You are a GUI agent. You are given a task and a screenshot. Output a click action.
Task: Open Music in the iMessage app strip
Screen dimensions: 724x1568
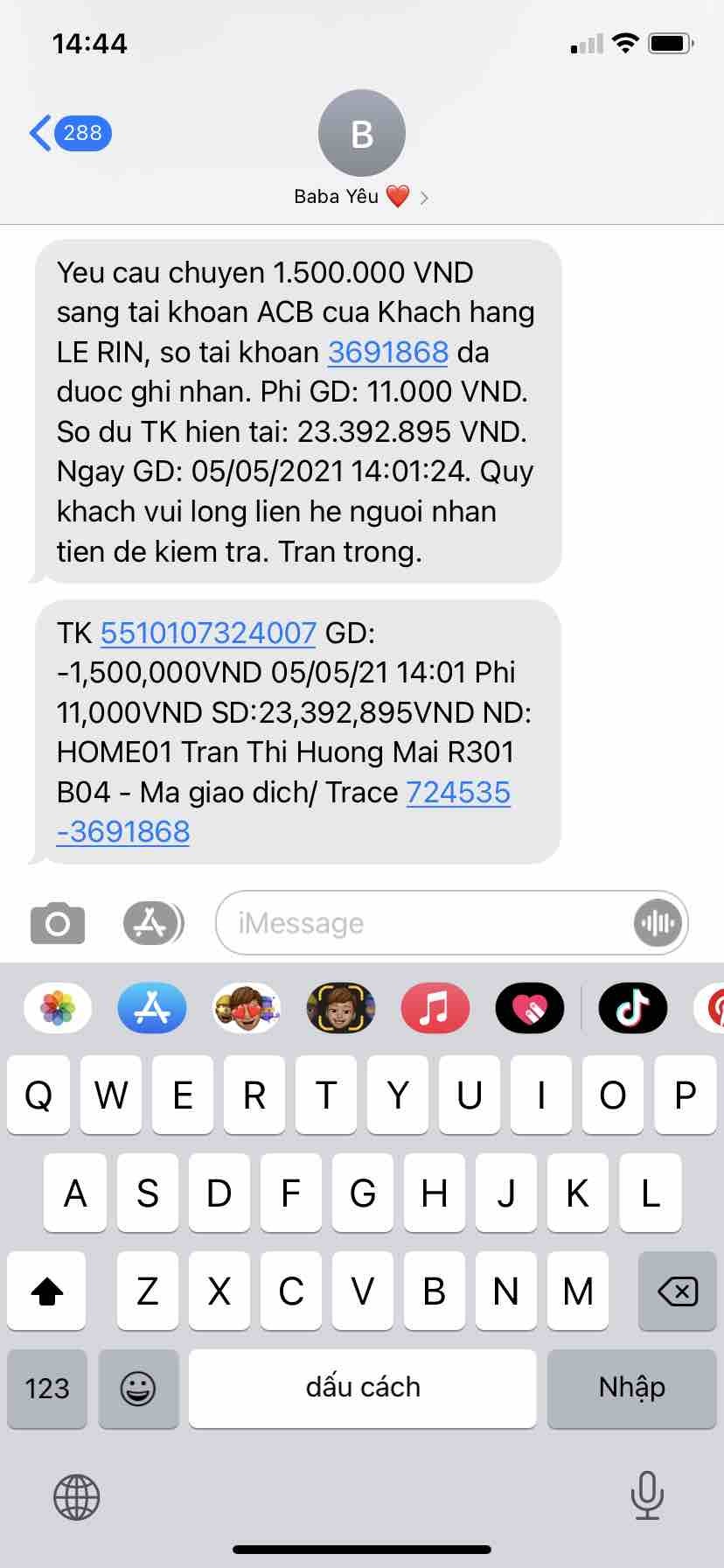(x=435, y=1008)
